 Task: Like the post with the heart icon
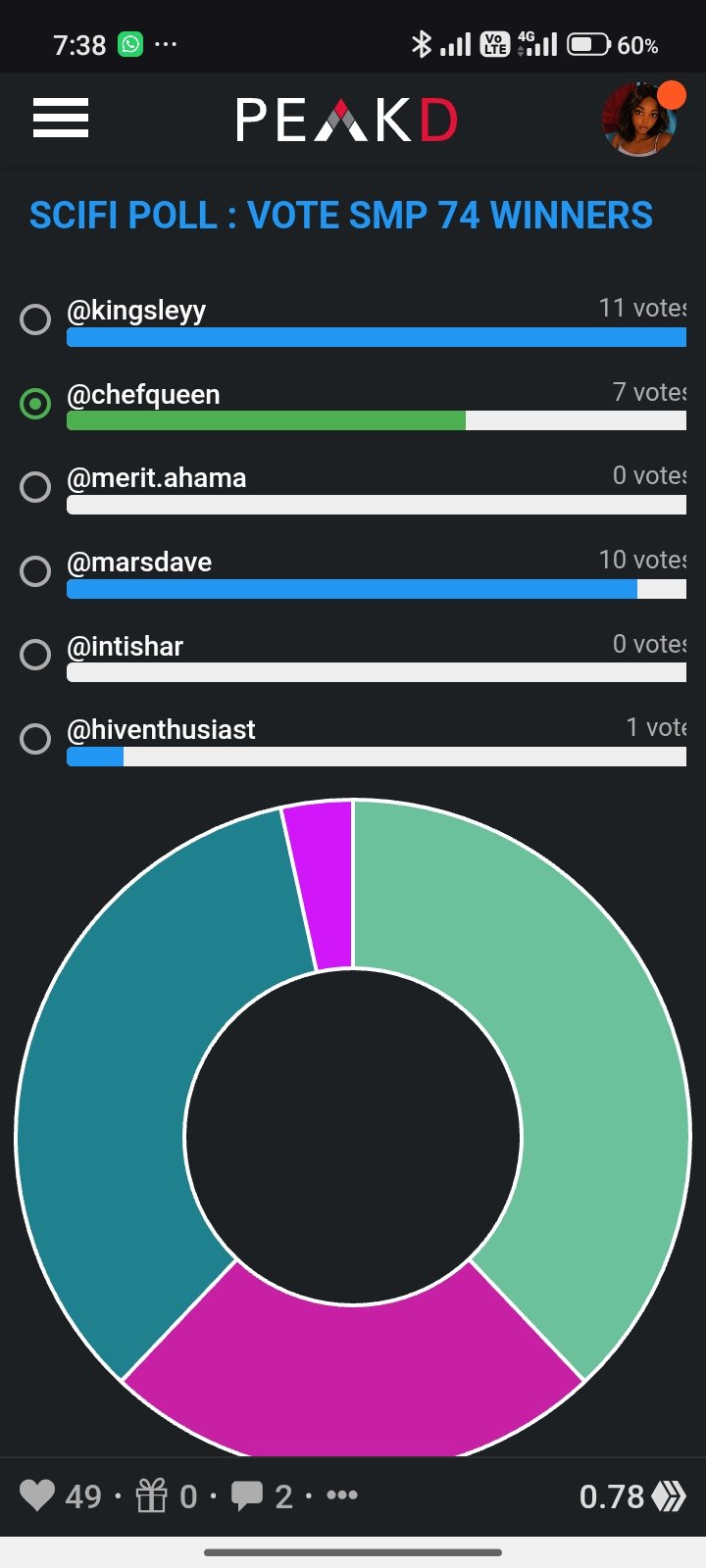point(37,1495)
